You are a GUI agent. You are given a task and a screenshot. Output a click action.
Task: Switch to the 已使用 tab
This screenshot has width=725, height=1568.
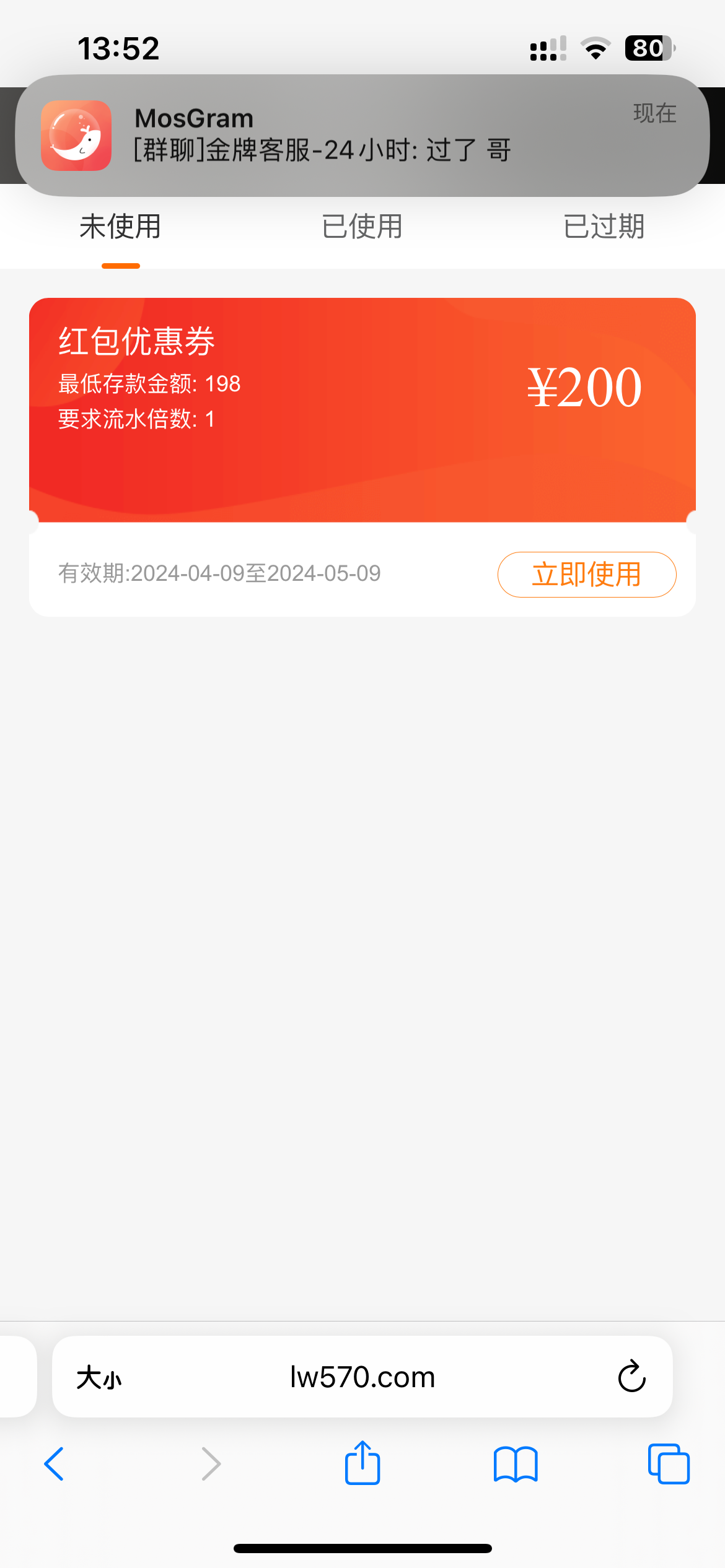point(362,227)
